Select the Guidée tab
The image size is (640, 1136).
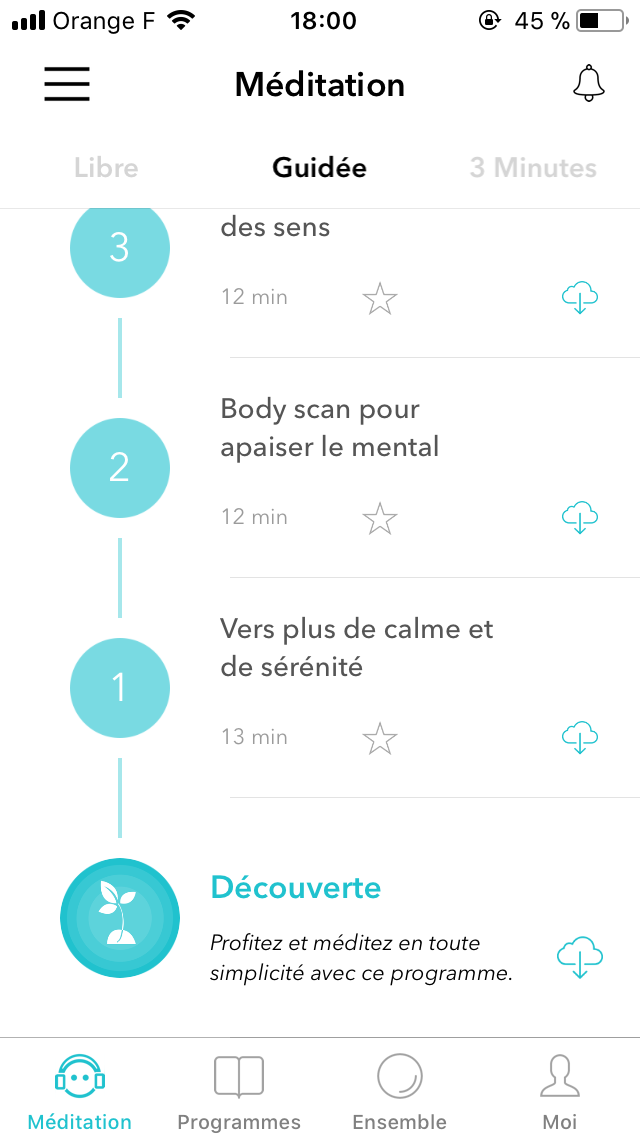click(320, 168)
